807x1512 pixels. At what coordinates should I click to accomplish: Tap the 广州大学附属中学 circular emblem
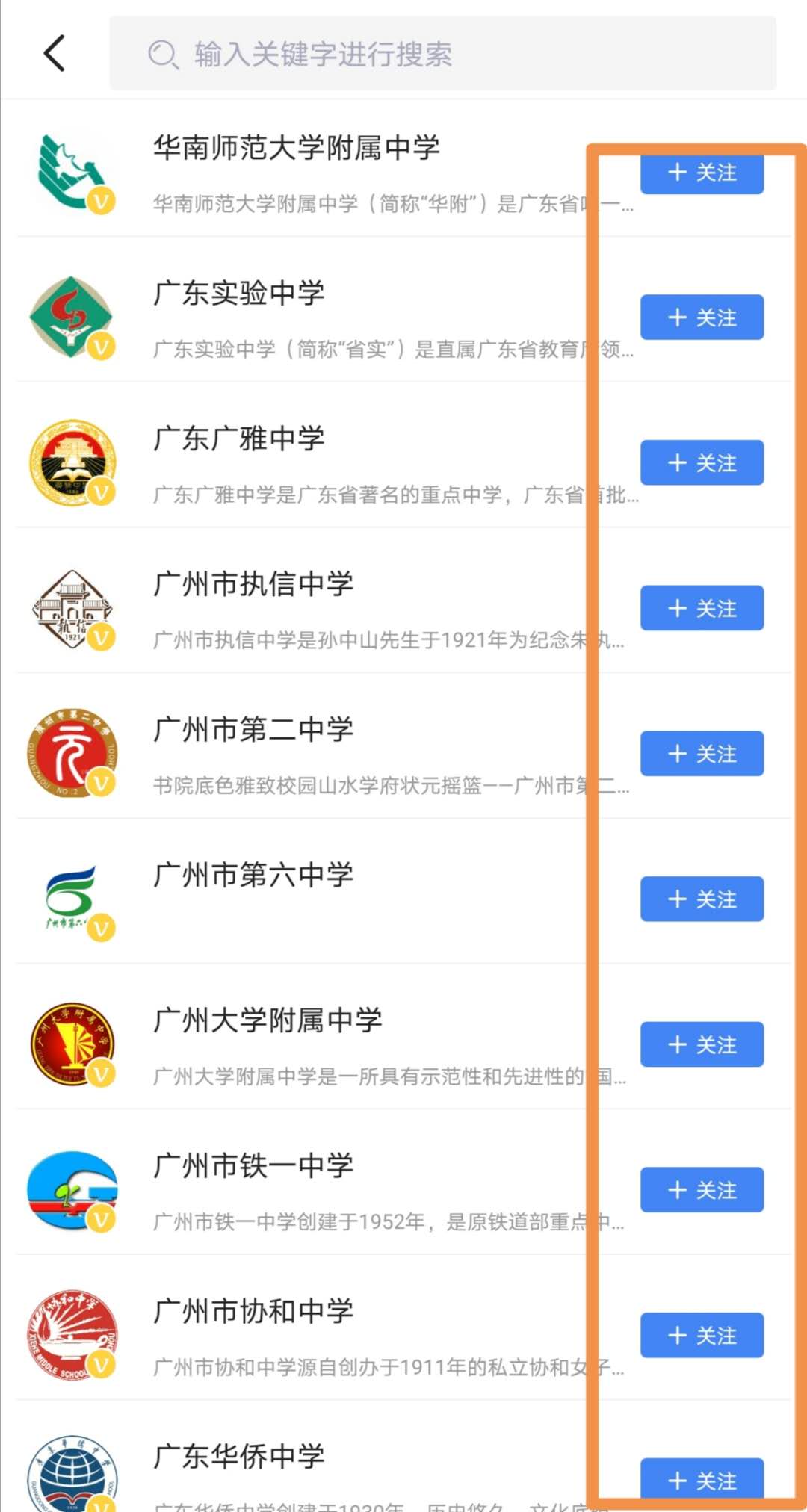tap(72, 1043)
